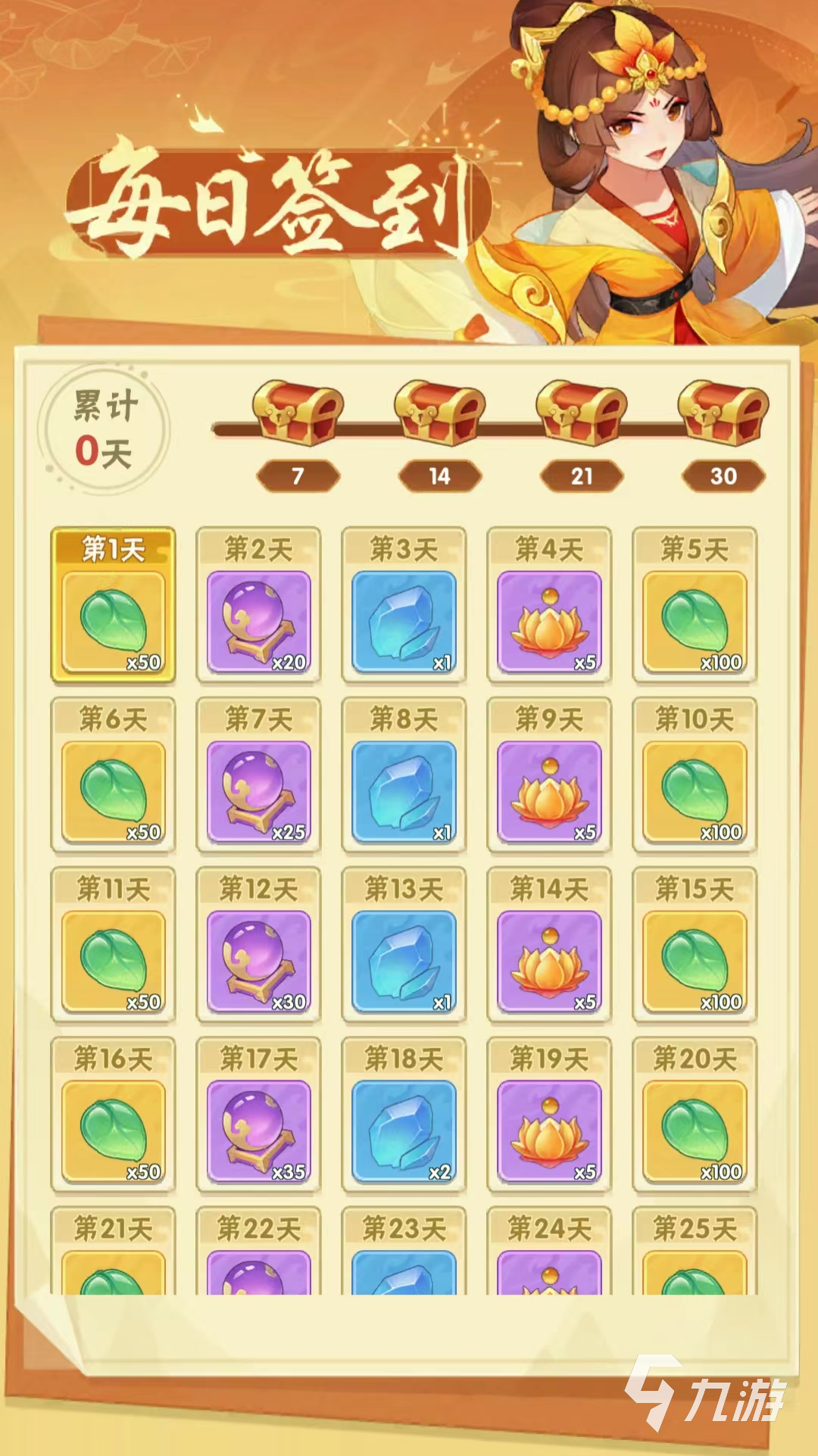Select the Day 10 reward tile
Image resolution: width=818 pixels, height=1456 pixels.
coord(695,775)
